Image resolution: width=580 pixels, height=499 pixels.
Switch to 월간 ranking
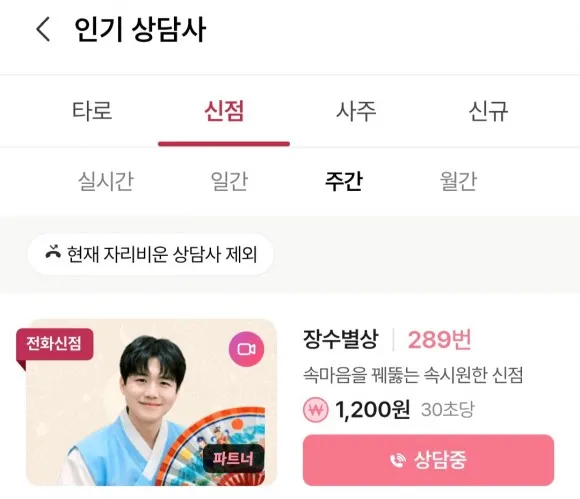pos(458,181)
